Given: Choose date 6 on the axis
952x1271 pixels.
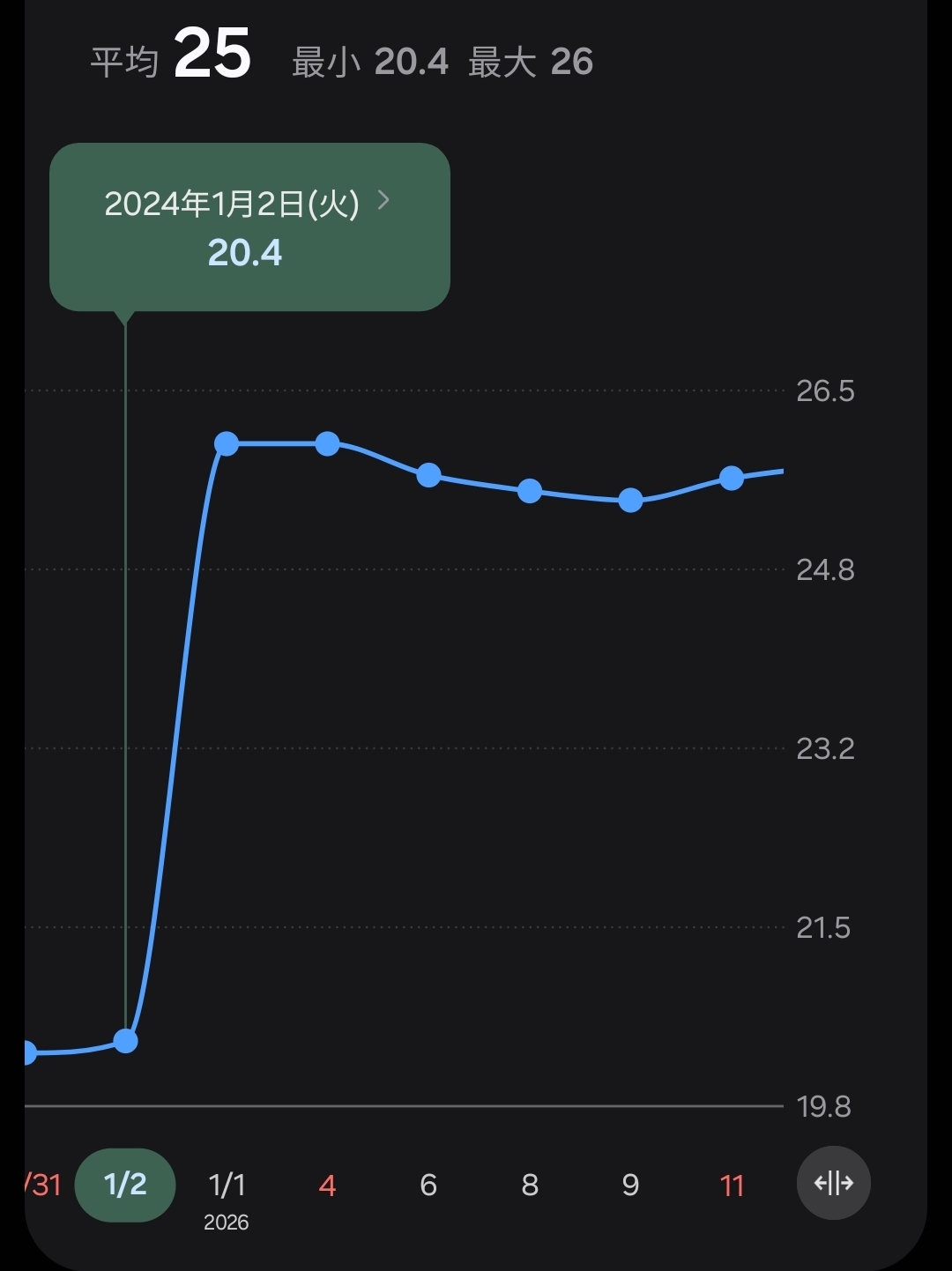Looking at the screenshot, I should tap(428, 1186).
